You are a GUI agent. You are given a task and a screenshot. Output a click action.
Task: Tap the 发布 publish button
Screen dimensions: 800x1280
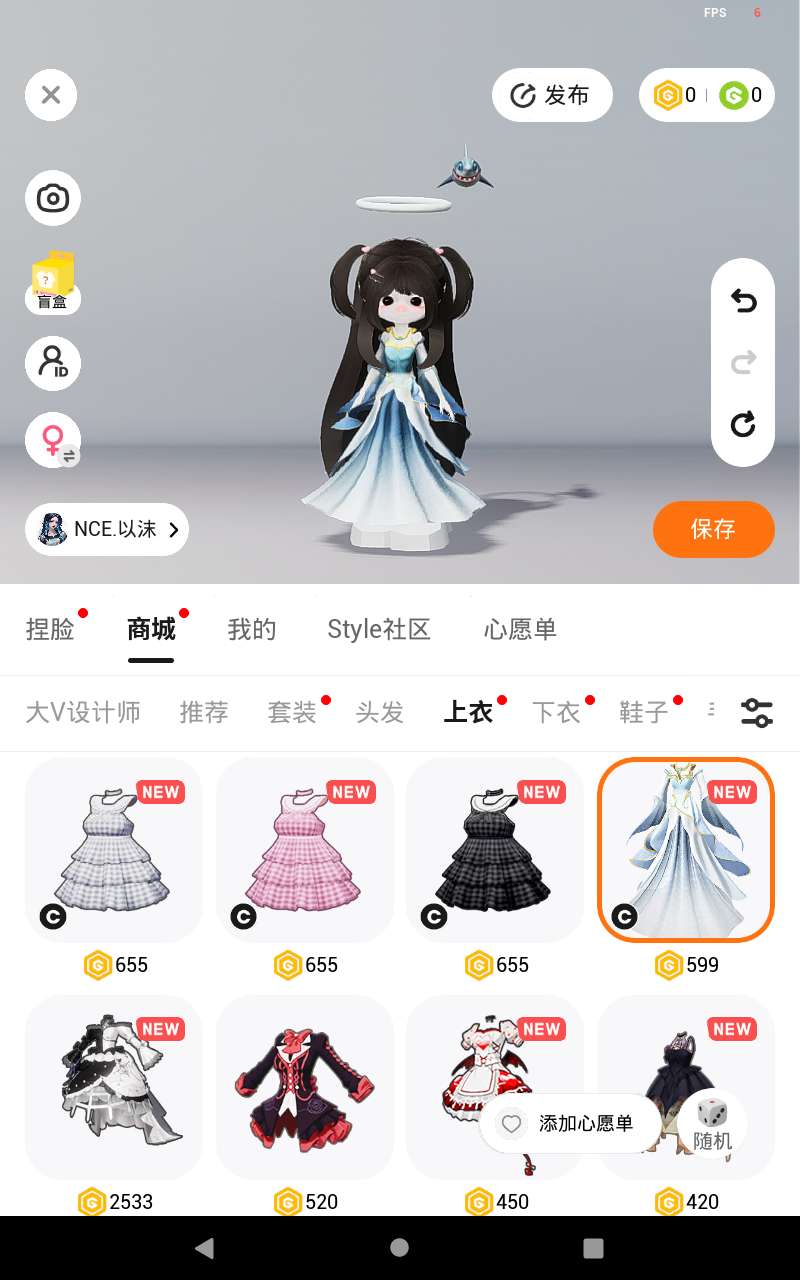(551, 95)
